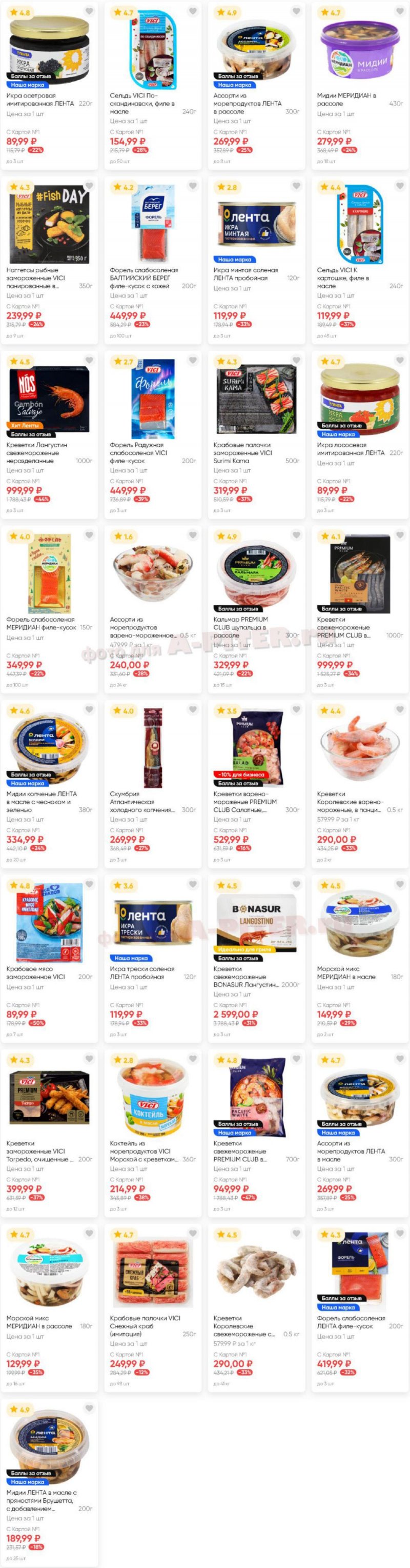Screen dimensions: 410x1568
Task: Add Сельдь VICI По-скандинавски to favorites
Action: pyautogui.click(x=193, y=11)
